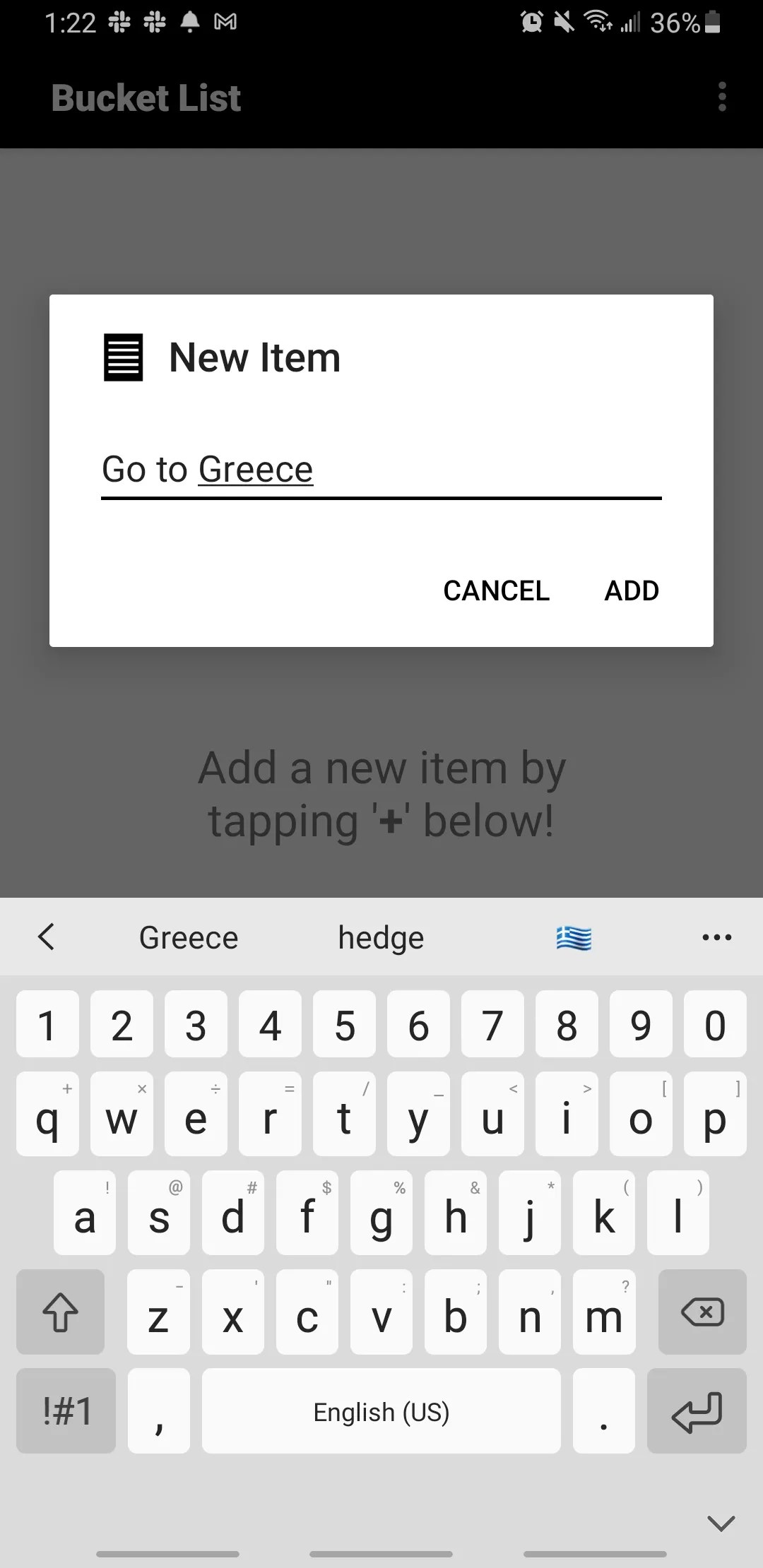
Task: Open the Gmail notification icon
Action: [x=225, y=21]
